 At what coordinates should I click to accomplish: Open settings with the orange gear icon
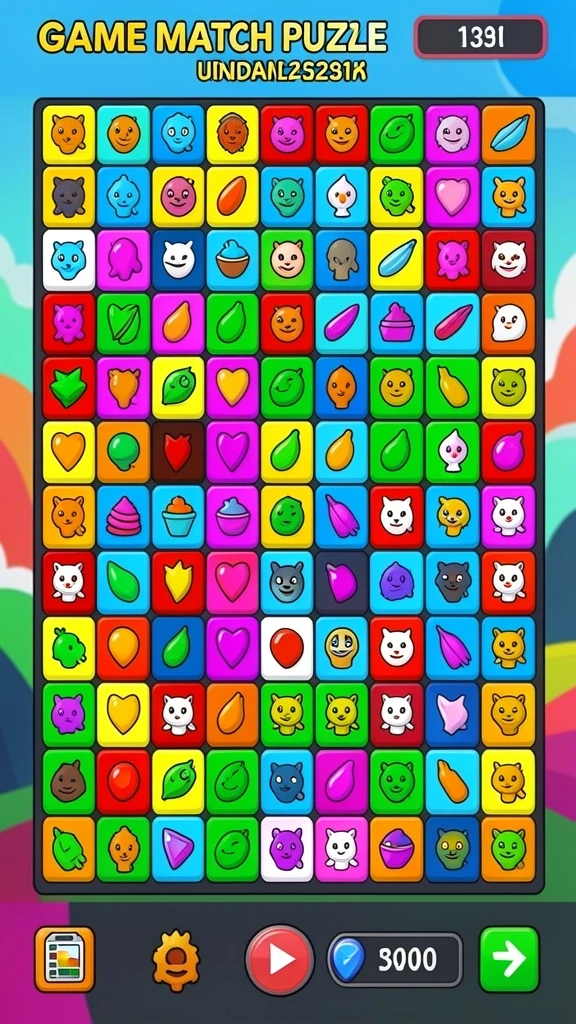tap(175, 960)
